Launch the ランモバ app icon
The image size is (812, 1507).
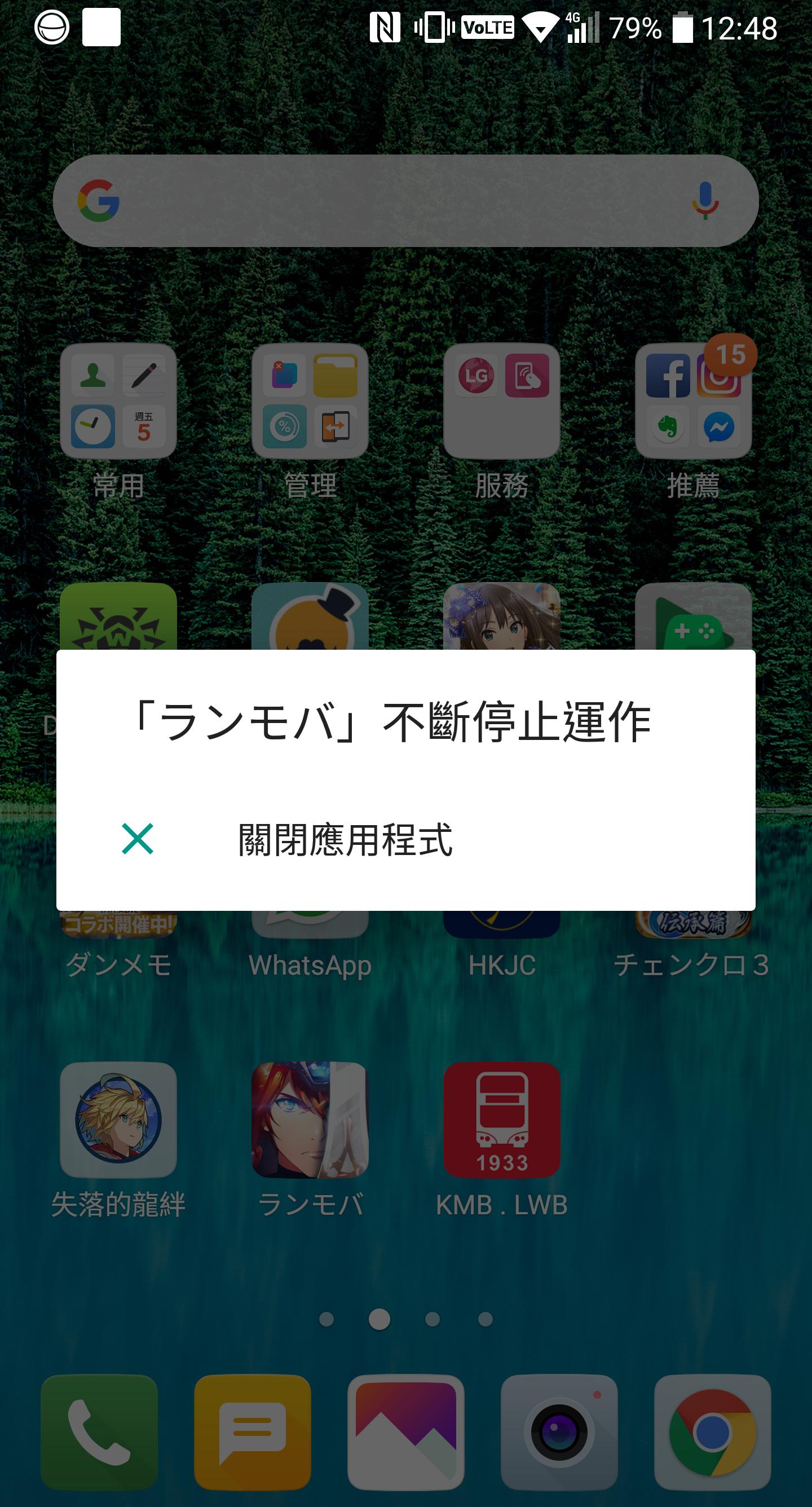[310, 1120]
